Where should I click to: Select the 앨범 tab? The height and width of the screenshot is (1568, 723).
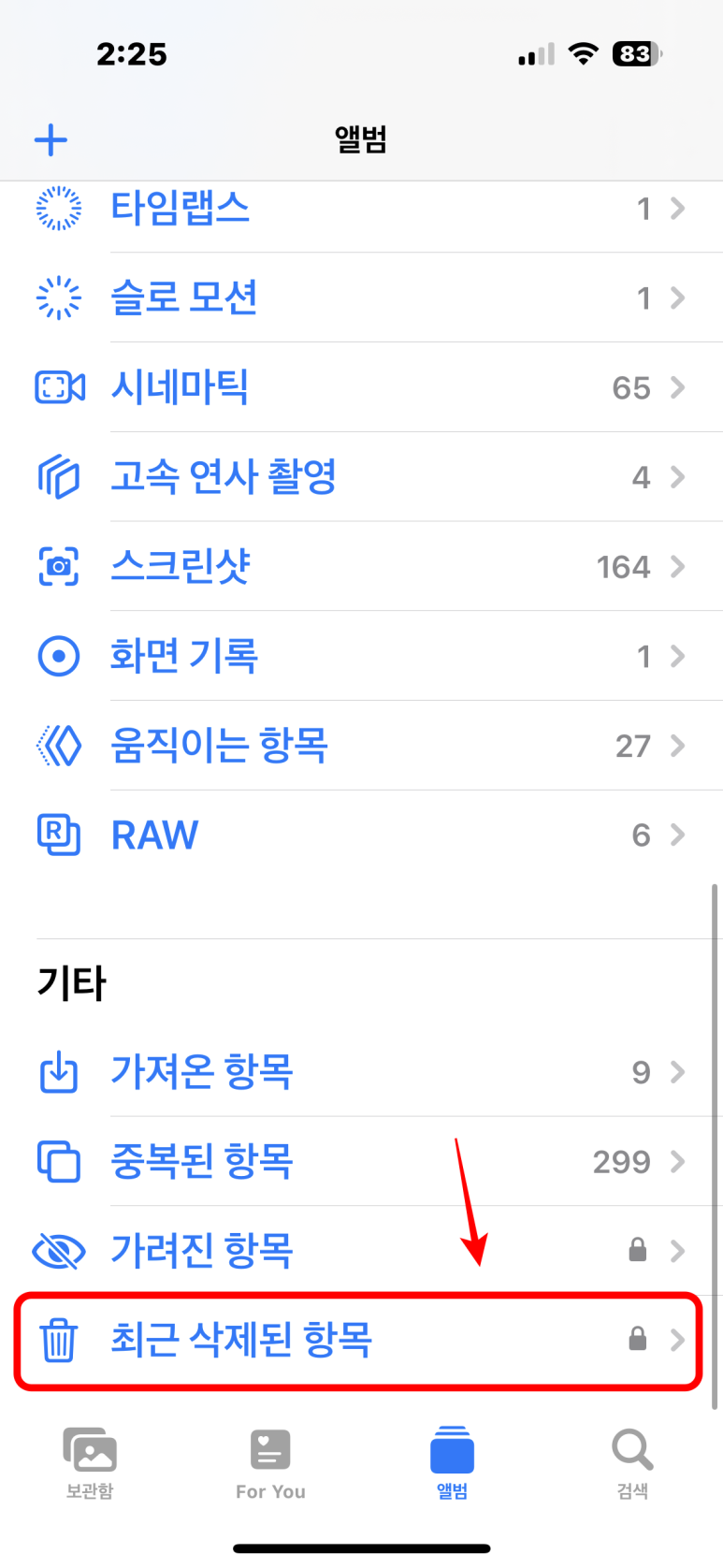click(452, 1462)
